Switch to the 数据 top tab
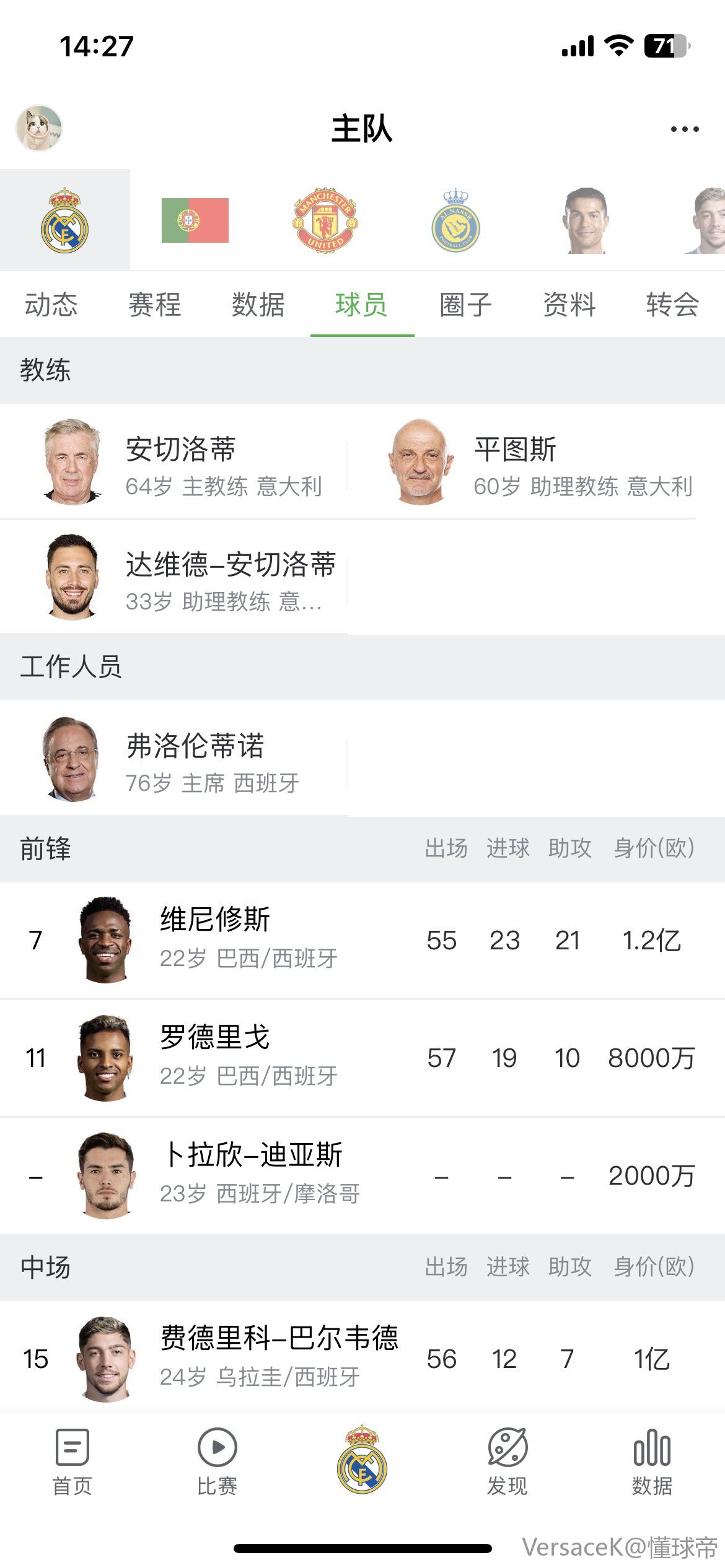Screen dimensions: 725x1568 click(x=258, y=305)
